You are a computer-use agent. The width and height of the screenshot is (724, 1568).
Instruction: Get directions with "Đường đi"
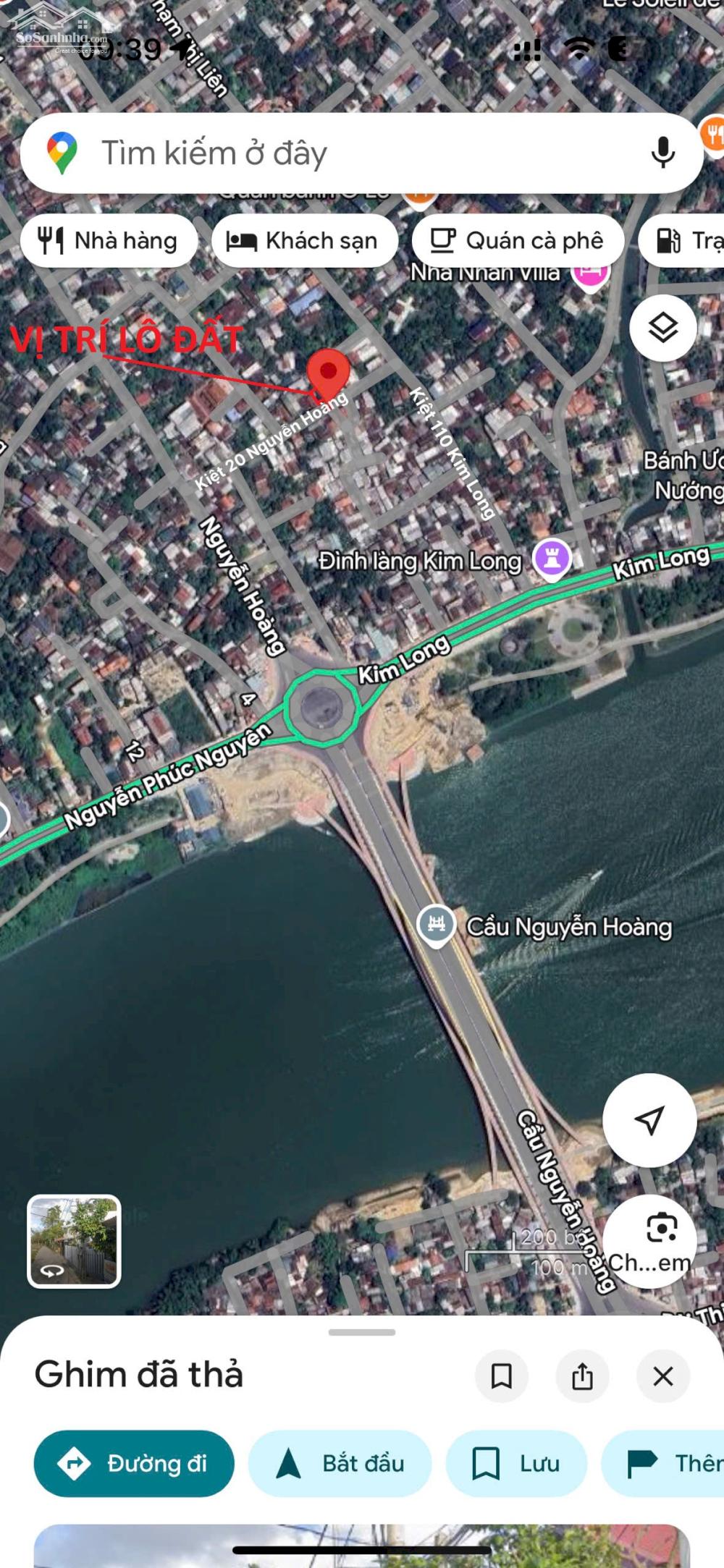point(134,1464)
